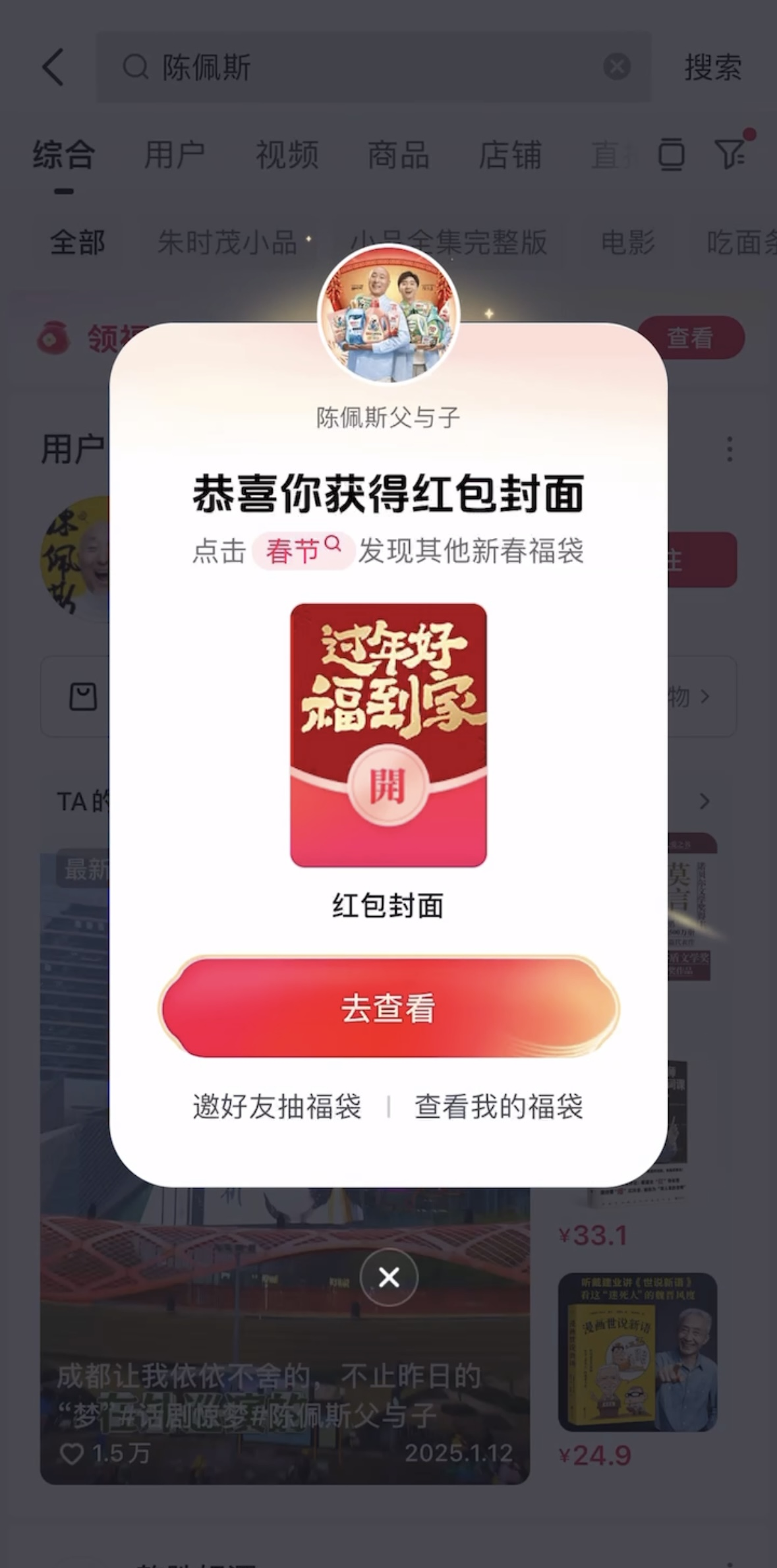The image size is (777, 1568).
Task: Tap the 去查看 button
Action: [x=388, y=1008]
